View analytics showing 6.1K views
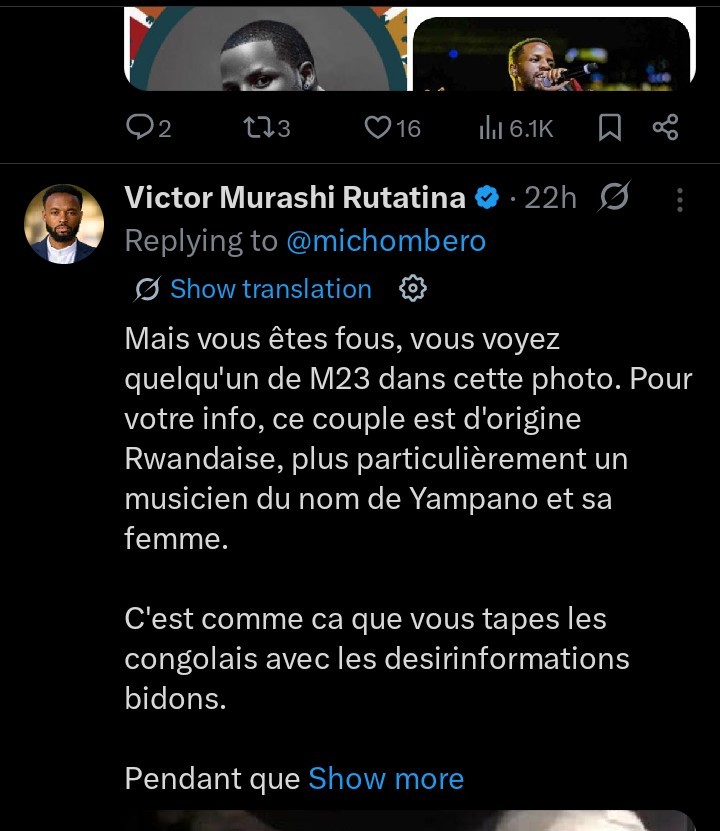This screenshot has height=831, width=720. [515, 127]
